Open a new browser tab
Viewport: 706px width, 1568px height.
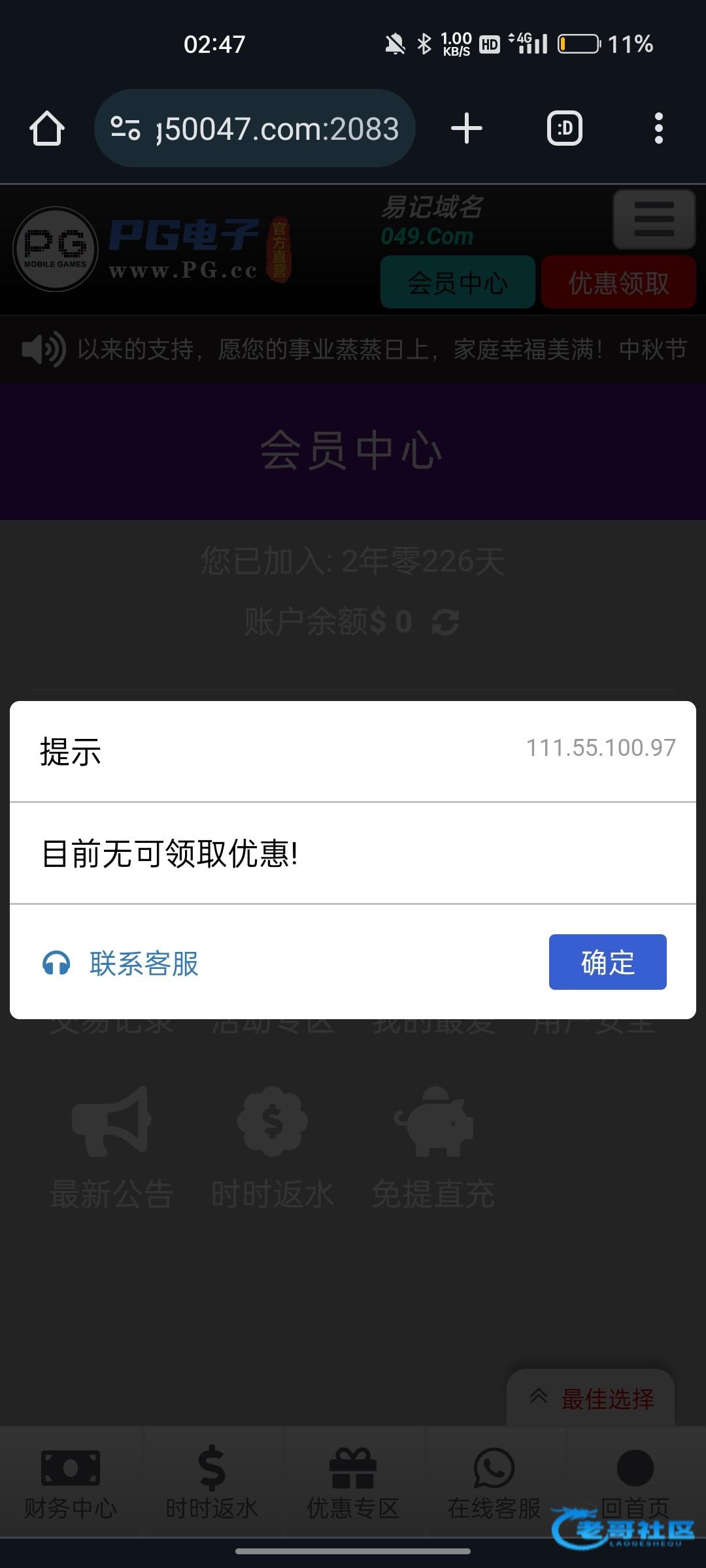pyautogui.click(x=467, y=128)
